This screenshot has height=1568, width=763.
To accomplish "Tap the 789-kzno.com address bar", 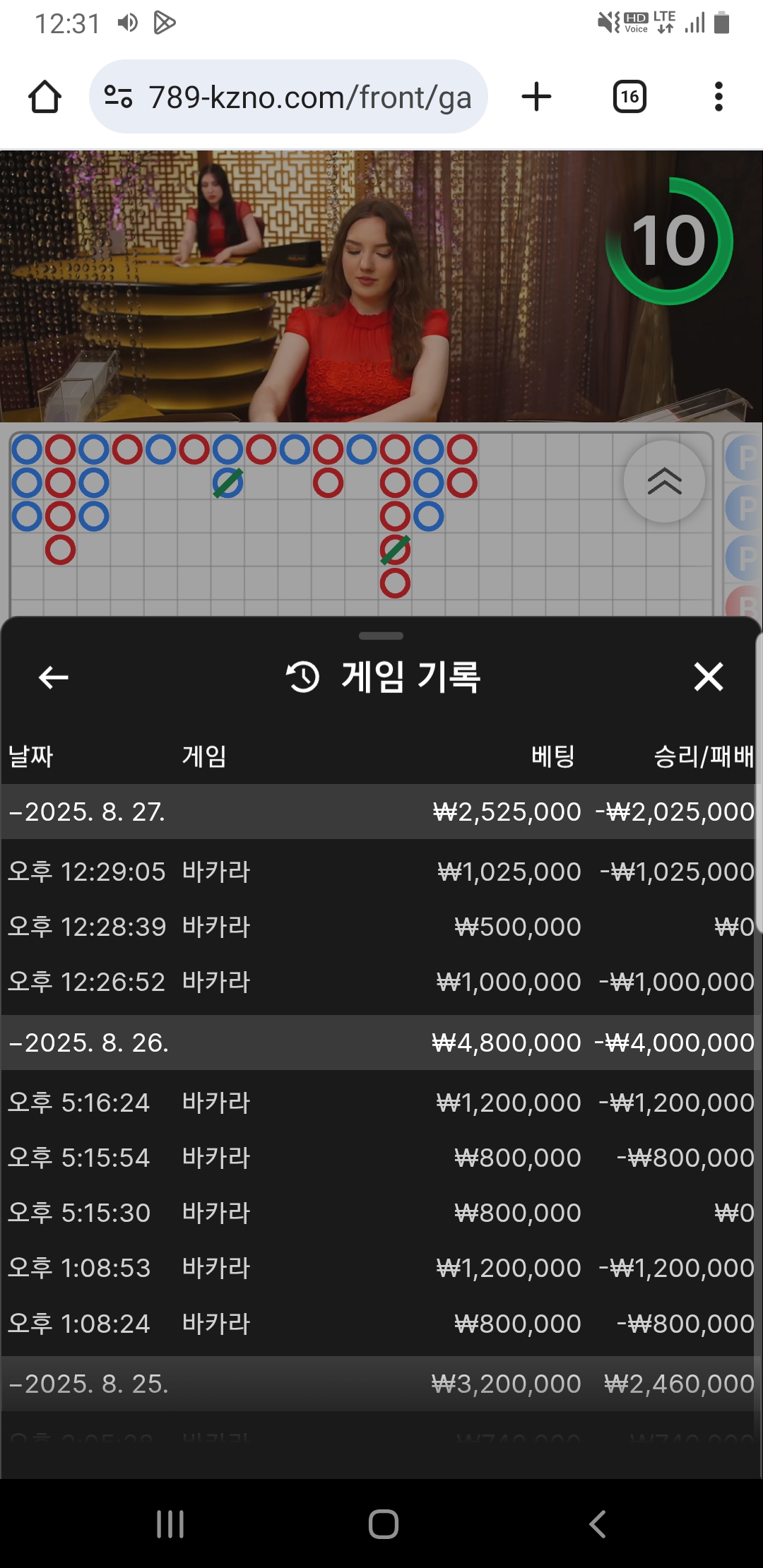I will [x=288, y=97].
